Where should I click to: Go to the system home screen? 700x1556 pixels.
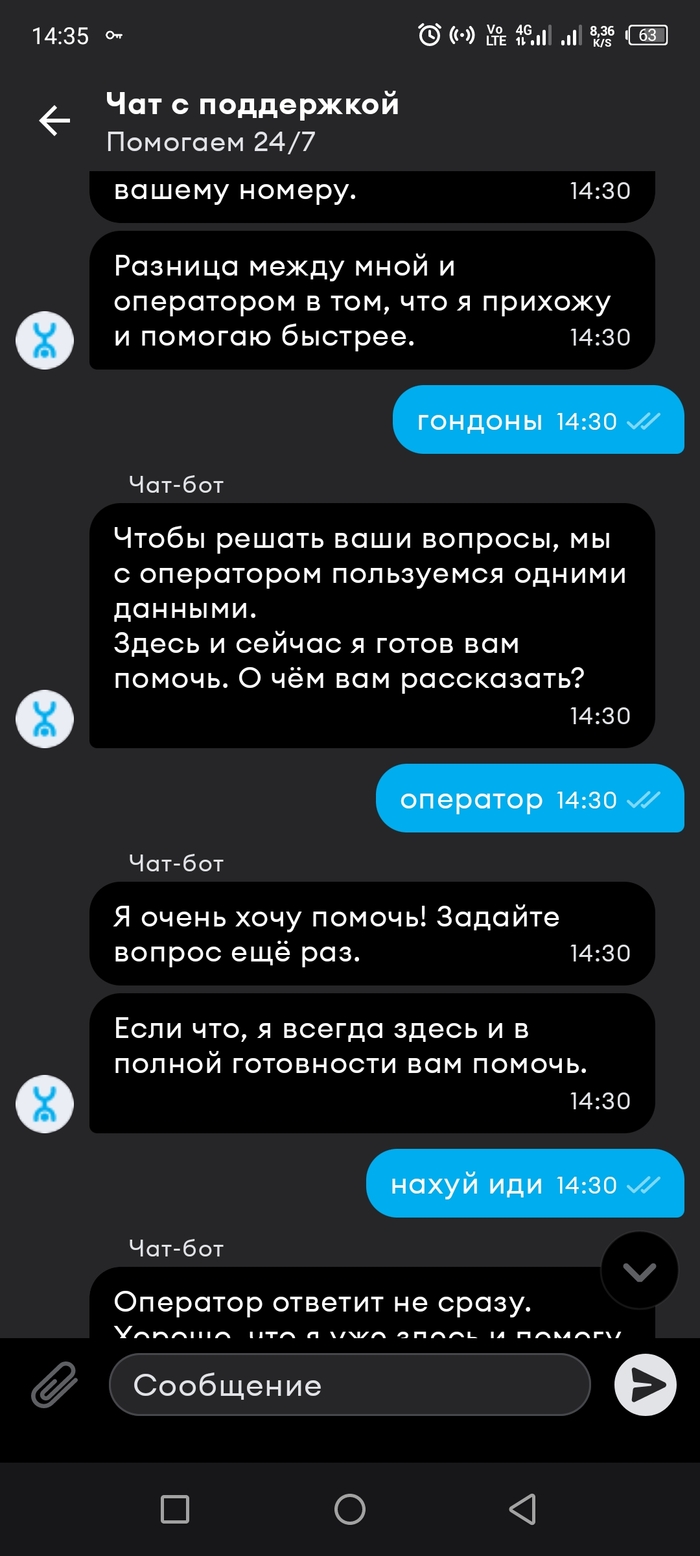(x=349, y=1509)
